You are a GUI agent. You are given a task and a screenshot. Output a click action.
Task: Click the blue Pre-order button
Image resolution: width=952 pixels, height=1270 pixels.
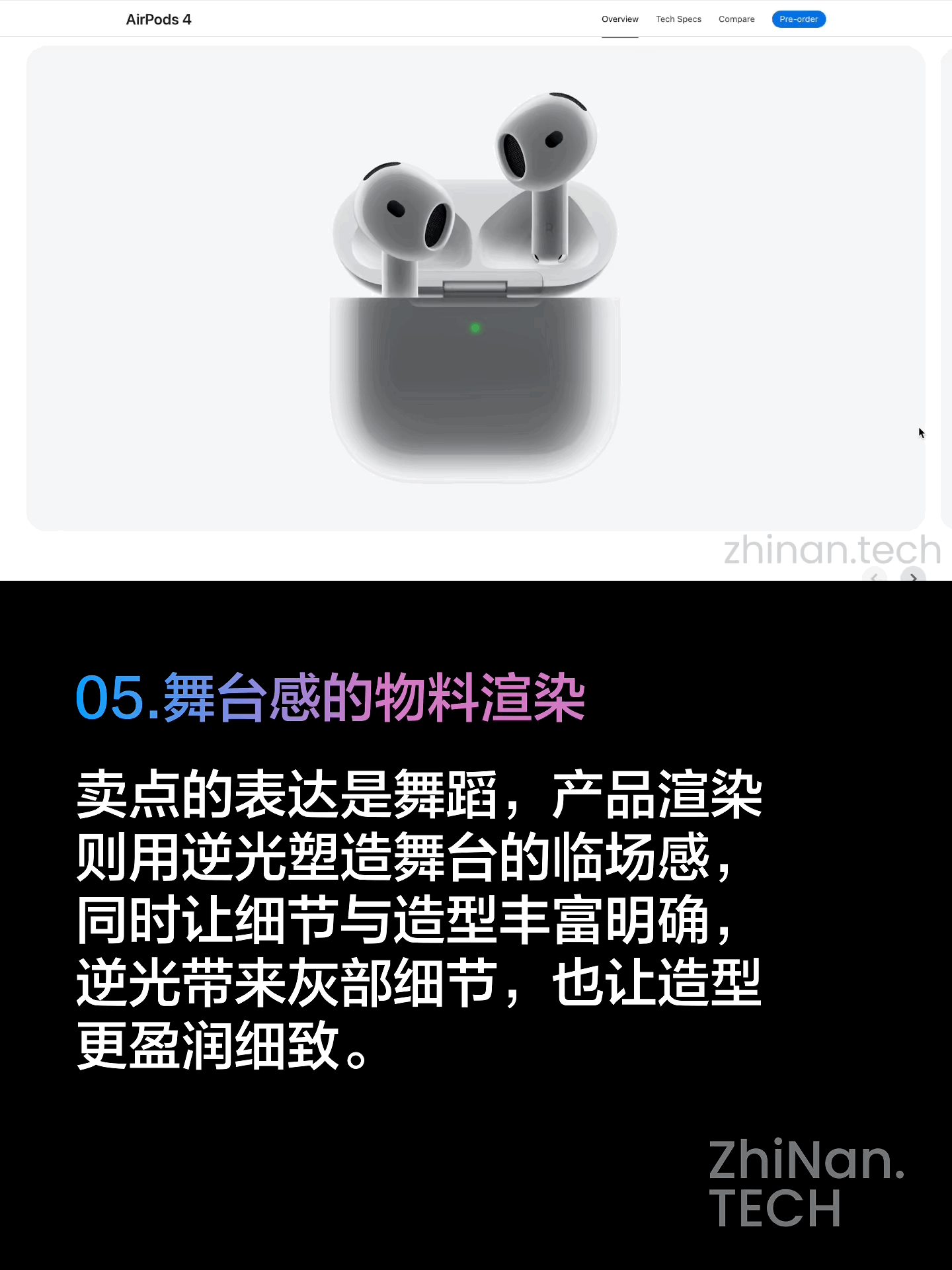799,19
